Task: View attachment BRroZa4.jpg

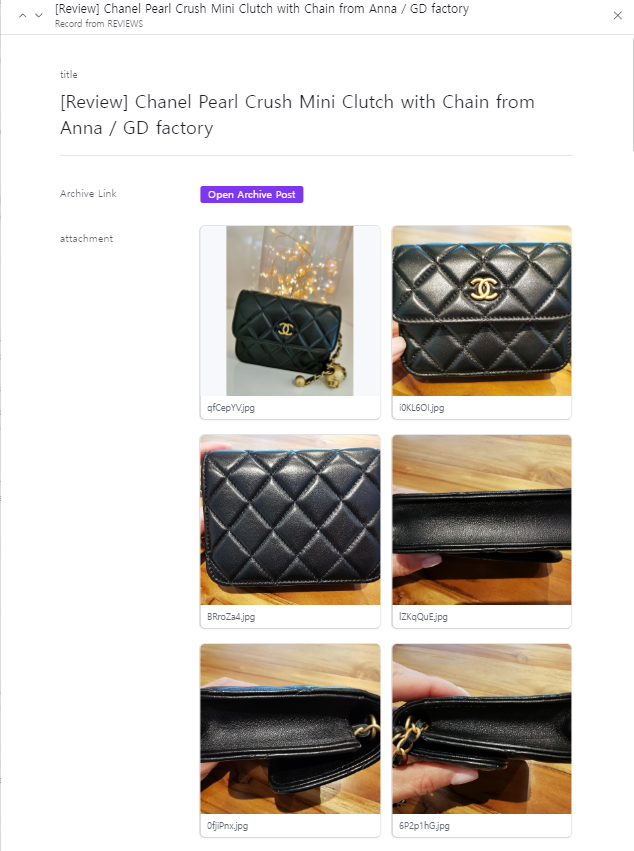Action: pyautogui.click(x=290, y=520)
